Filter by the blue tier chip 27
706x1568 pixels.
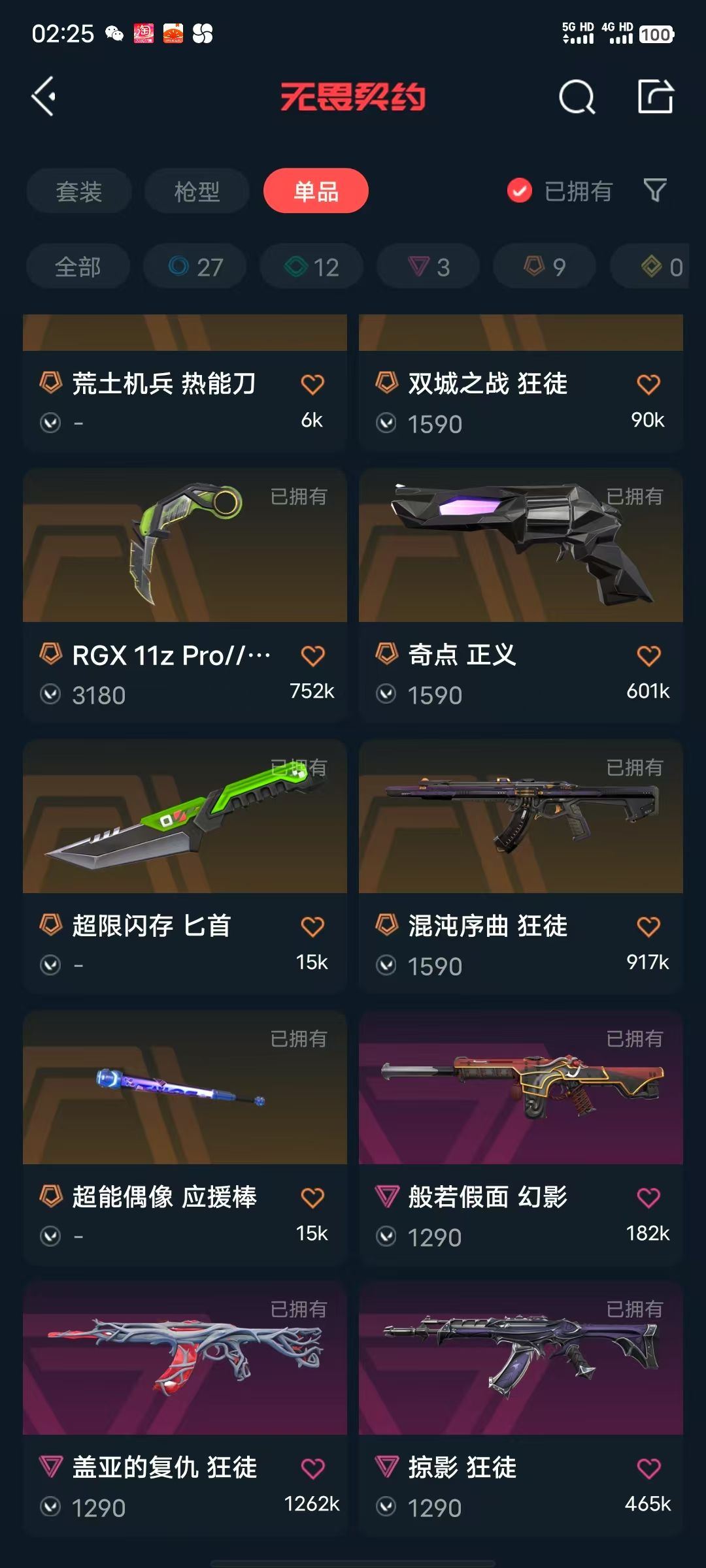(195, 267)
